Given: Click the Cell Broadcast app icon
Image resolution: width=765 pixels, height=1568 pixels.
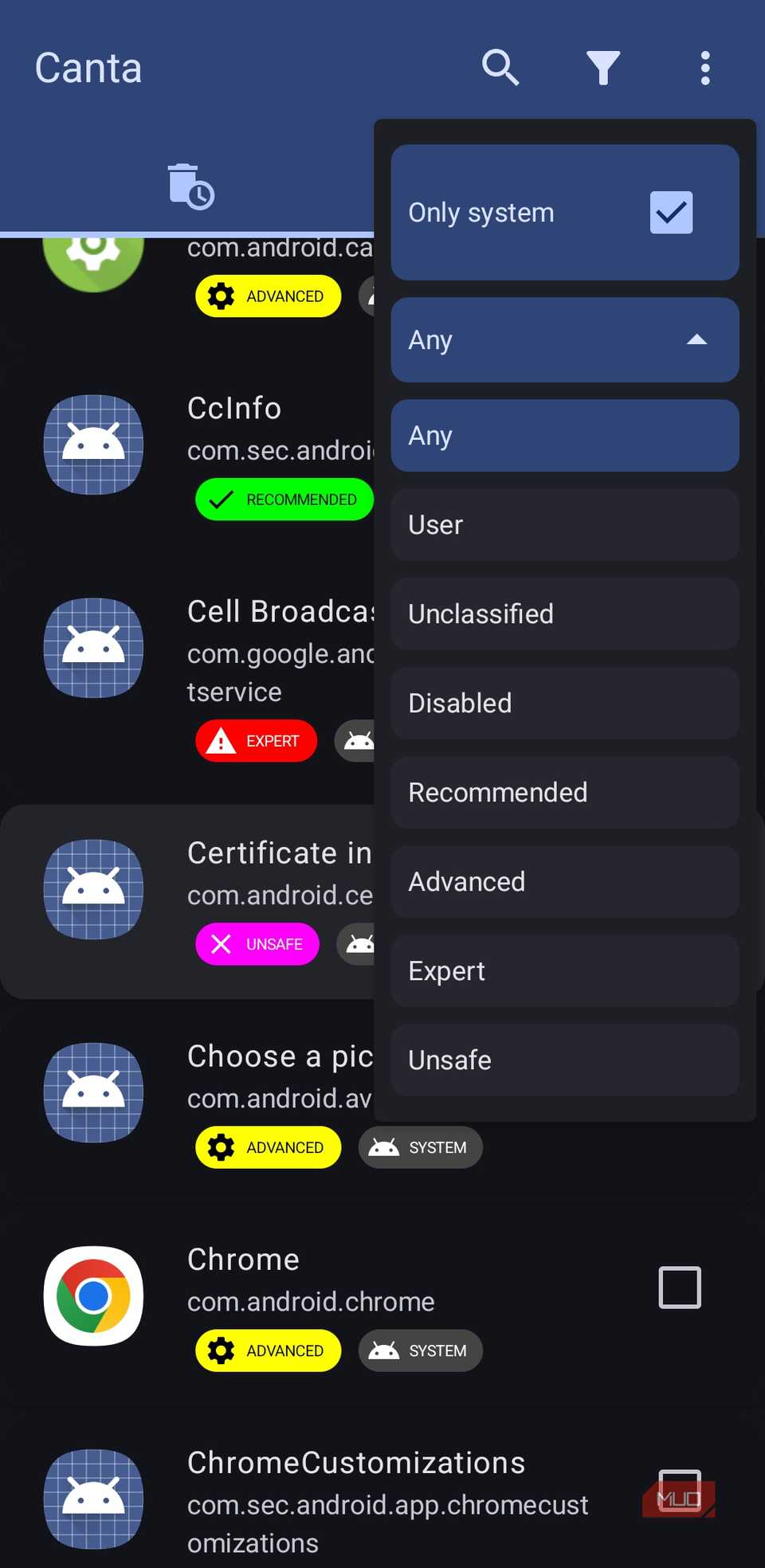Looking at the screenshot, I should click(x=93, y=648).
